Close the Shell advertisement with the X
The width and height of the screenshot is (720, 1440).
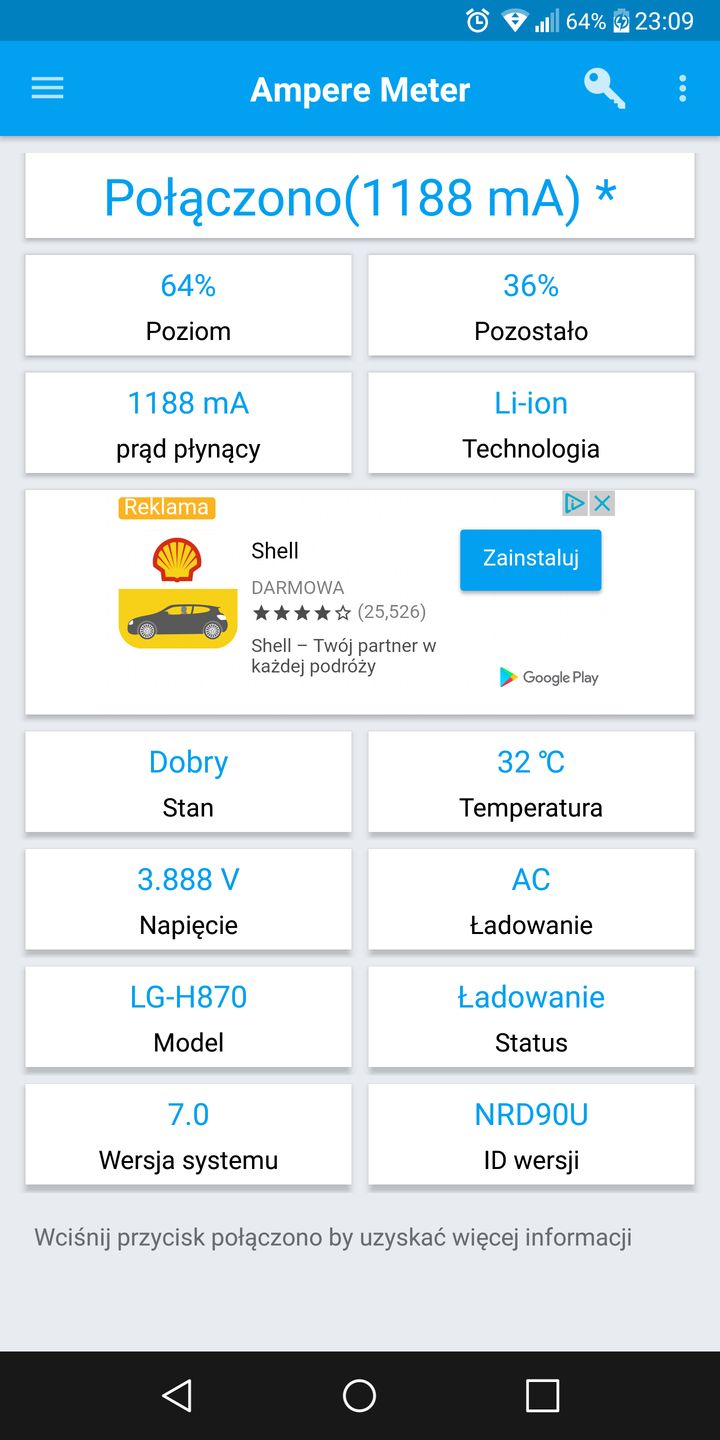pyautogui.click(x=601, y=504)
